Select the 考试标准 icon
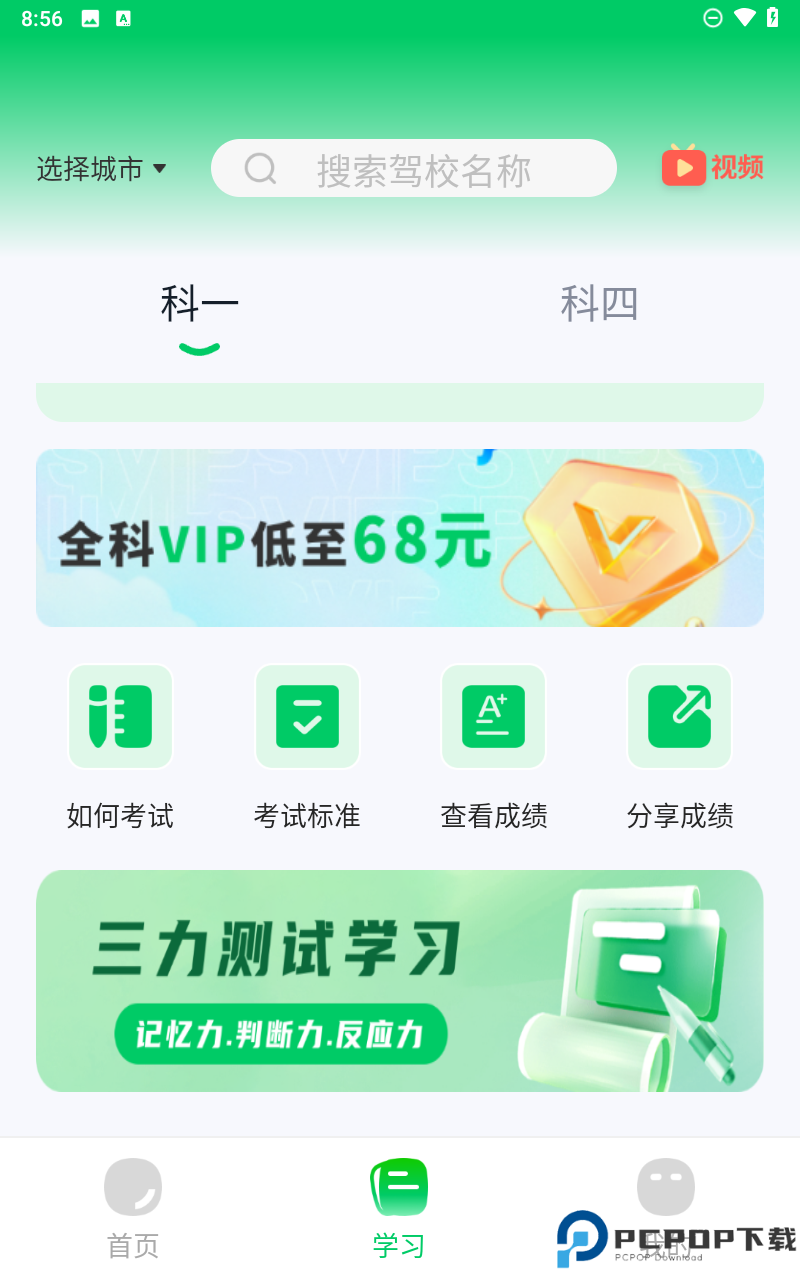Image resolution: width=800 pixels, height=1280 pixels. [x=307, y=716]
